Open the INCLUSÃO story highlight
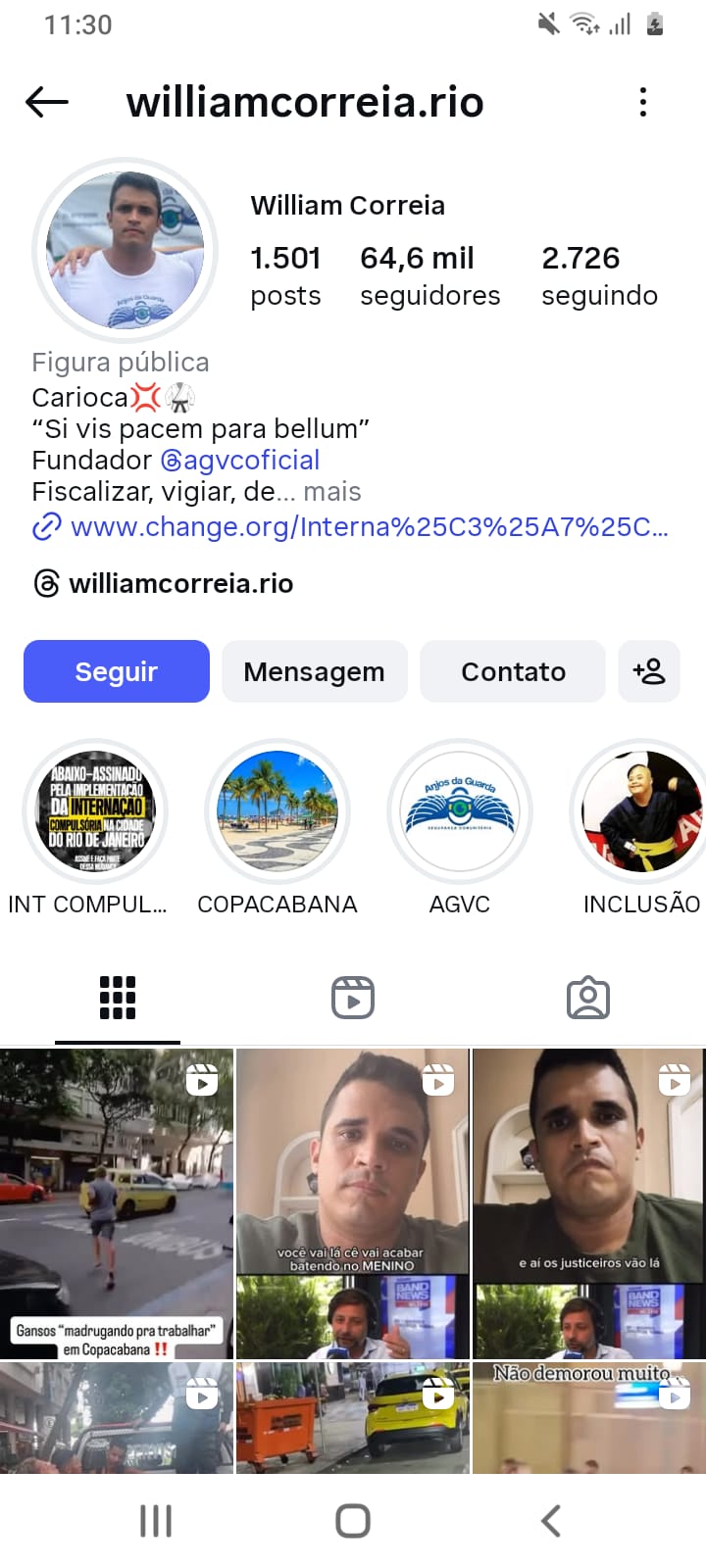 pos(641,811)
